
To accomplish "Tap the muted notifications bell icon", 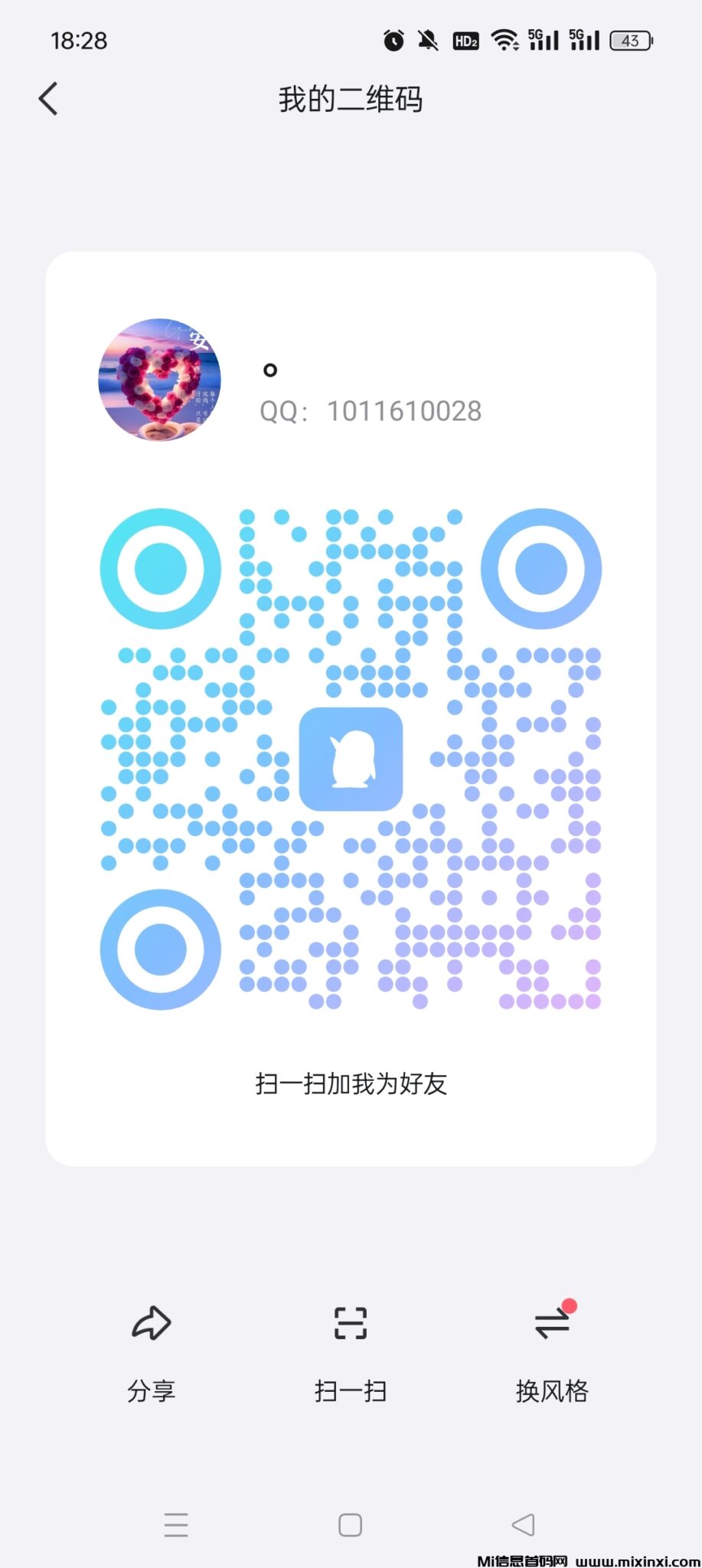I will tap(427, 40).
